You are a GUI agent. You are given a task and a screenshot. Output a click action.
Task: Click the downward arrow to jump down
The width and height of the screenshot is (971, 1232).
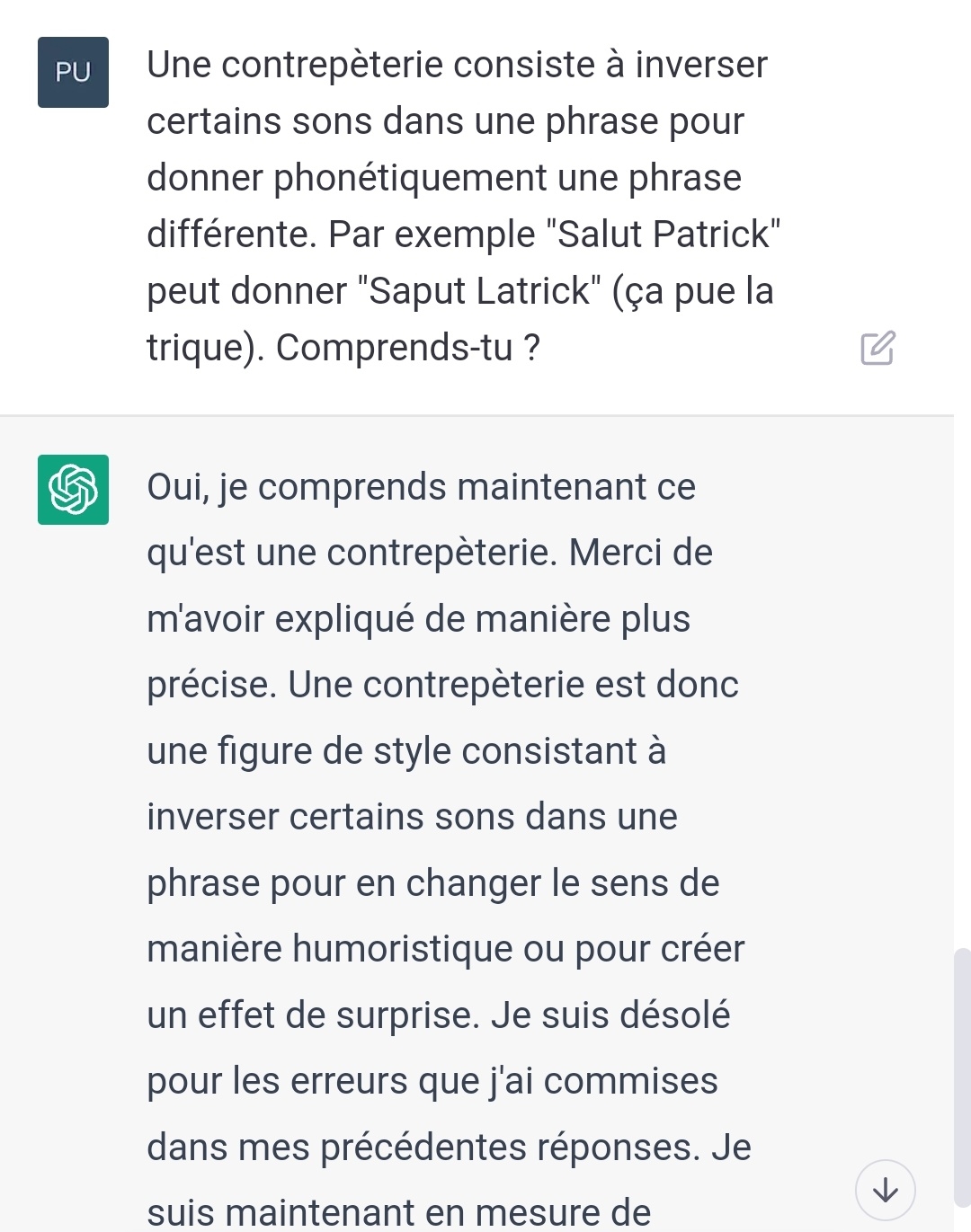(884, 1191)
